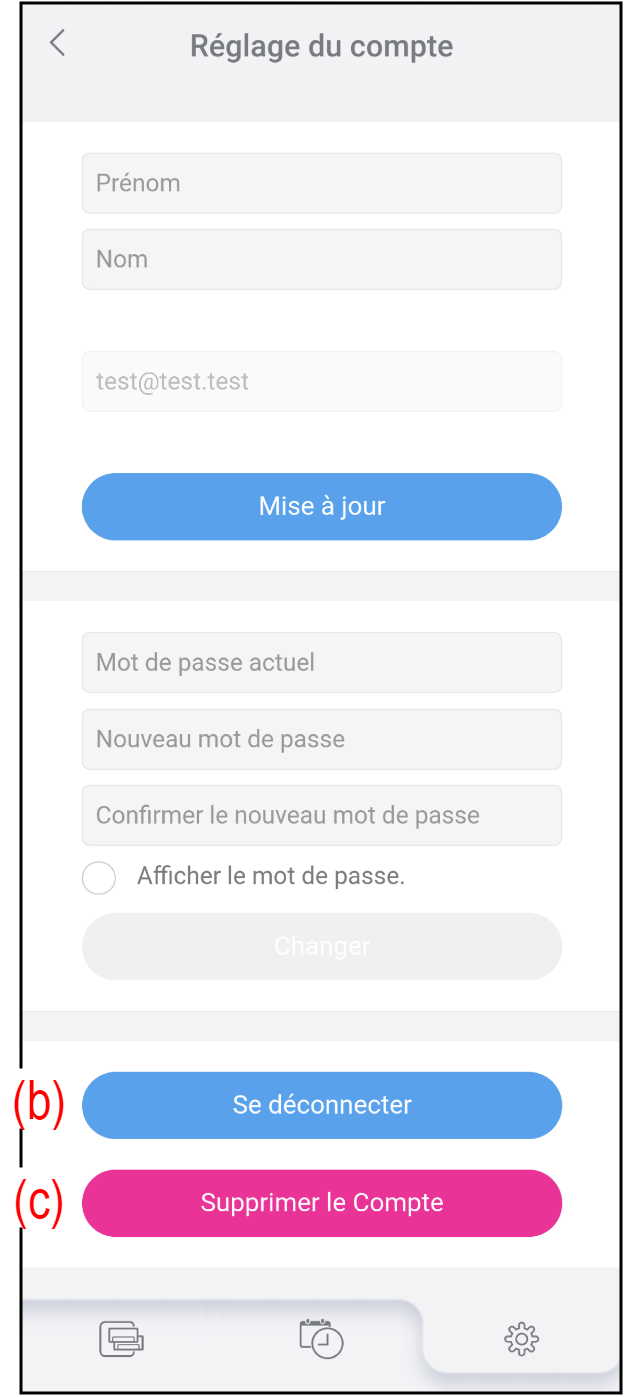
Task: Tap Se déconnecter to log out
Action: 321,1105
